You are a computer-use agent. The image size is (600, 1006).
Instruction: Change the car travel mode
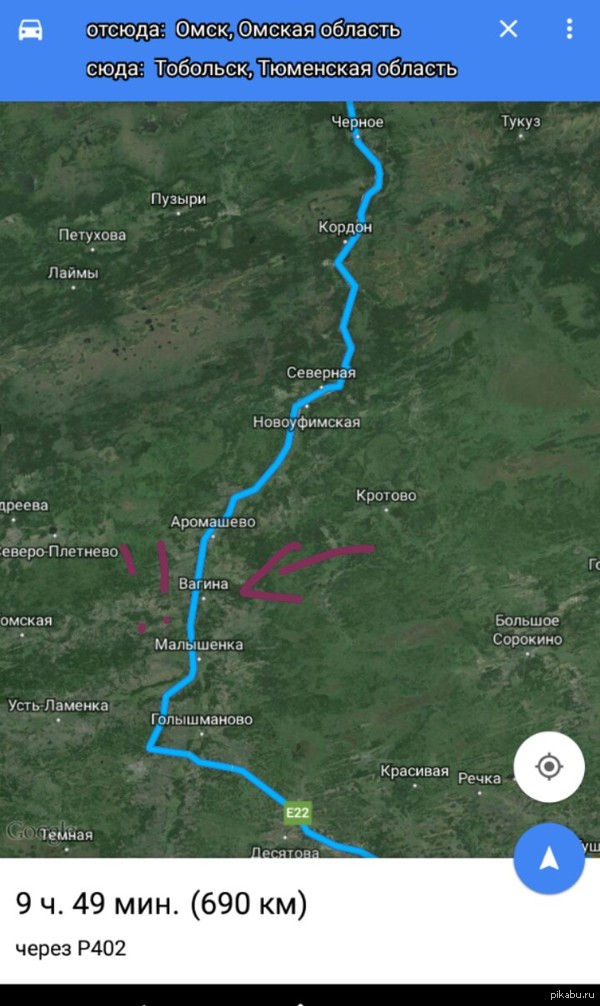[30, 29]
